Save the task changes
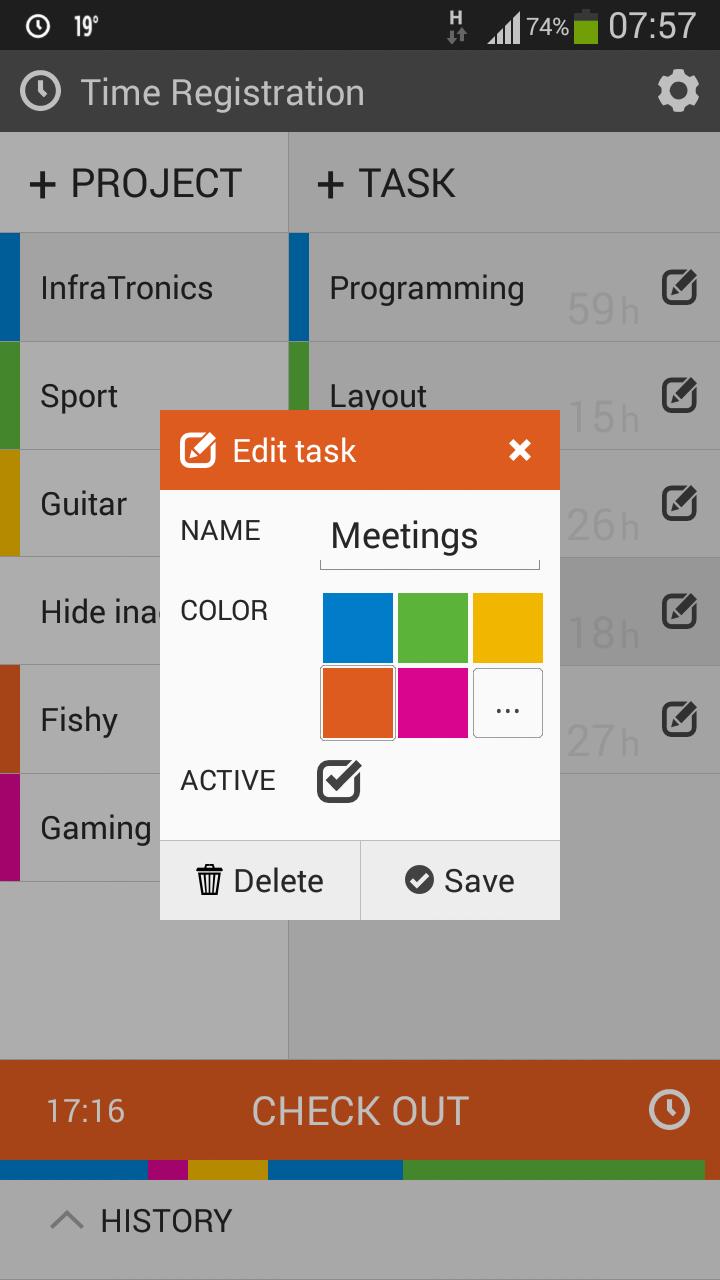The image size is (720, 1280). click(460, 881)
